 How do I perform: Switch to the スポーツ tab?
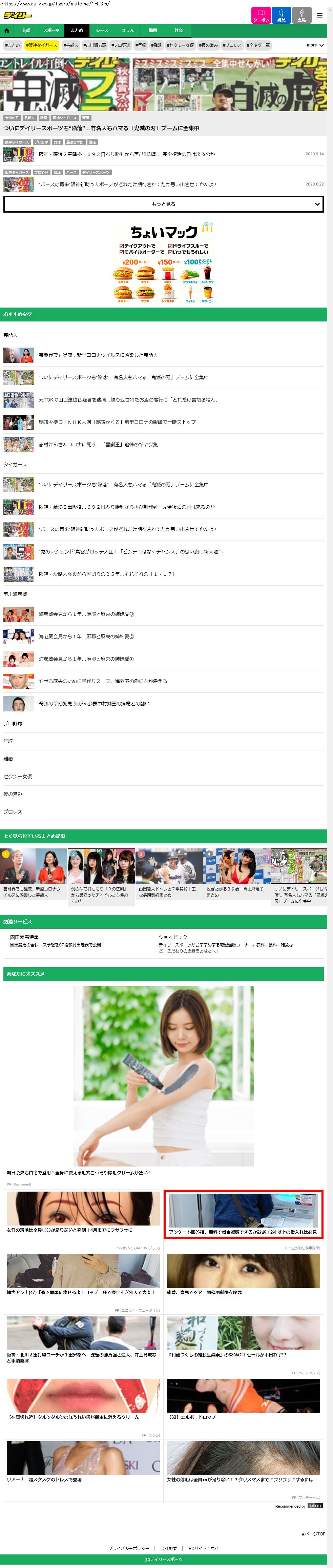51,31
